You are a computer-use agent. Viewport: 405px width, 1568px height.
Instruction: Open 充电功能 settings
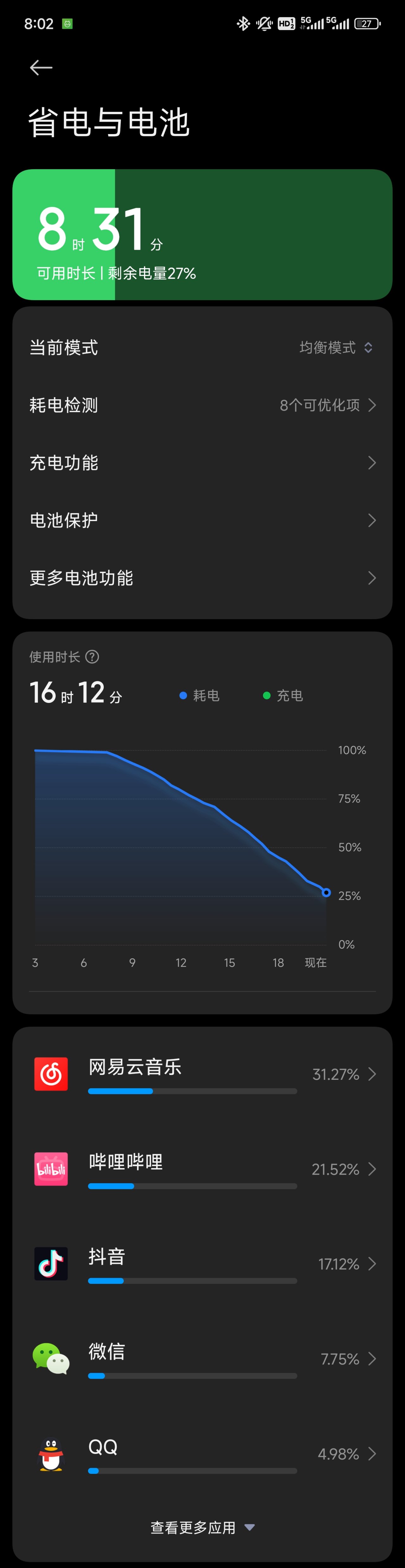202,463
